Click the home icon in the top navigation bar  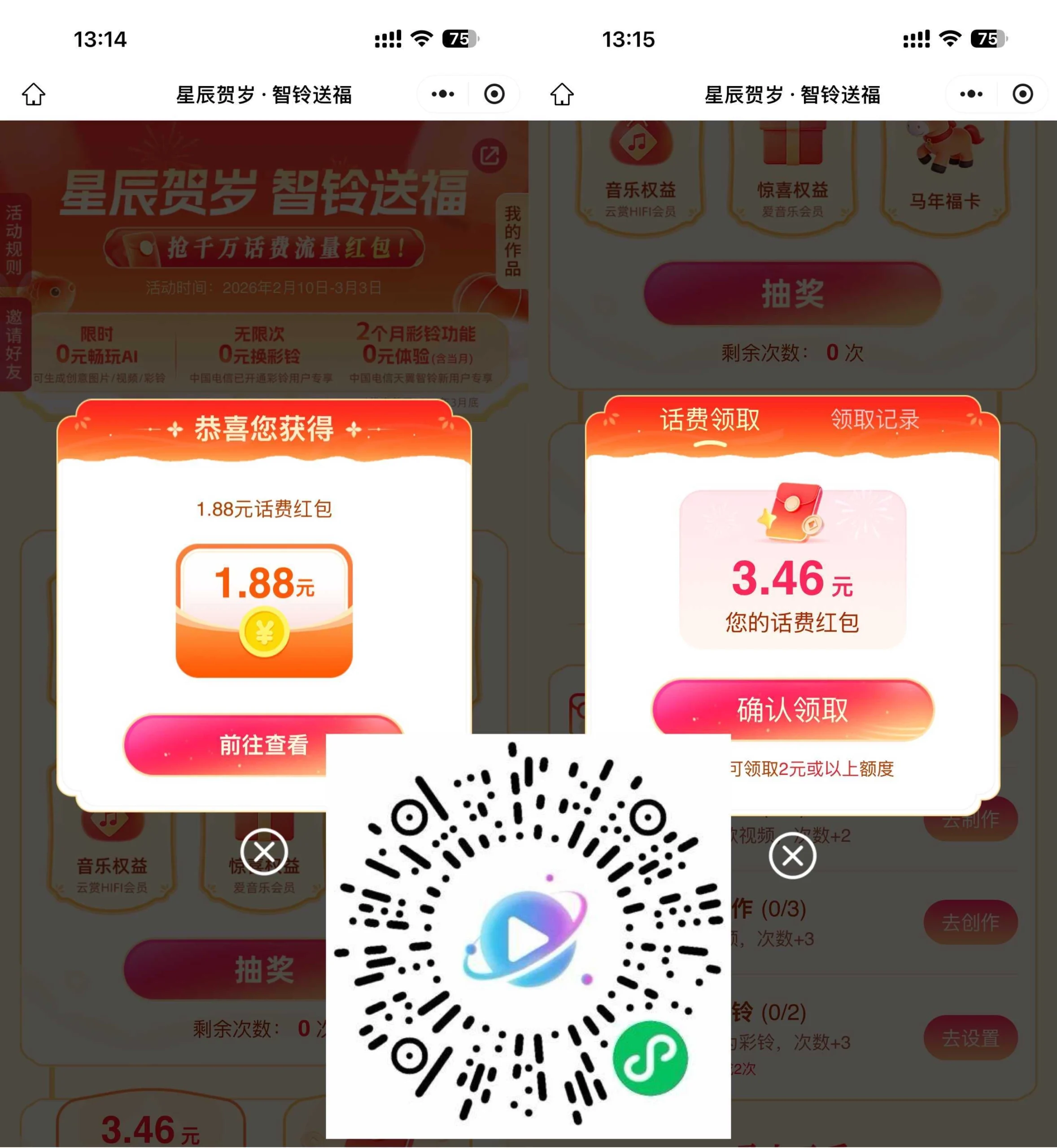pos(34,93)
